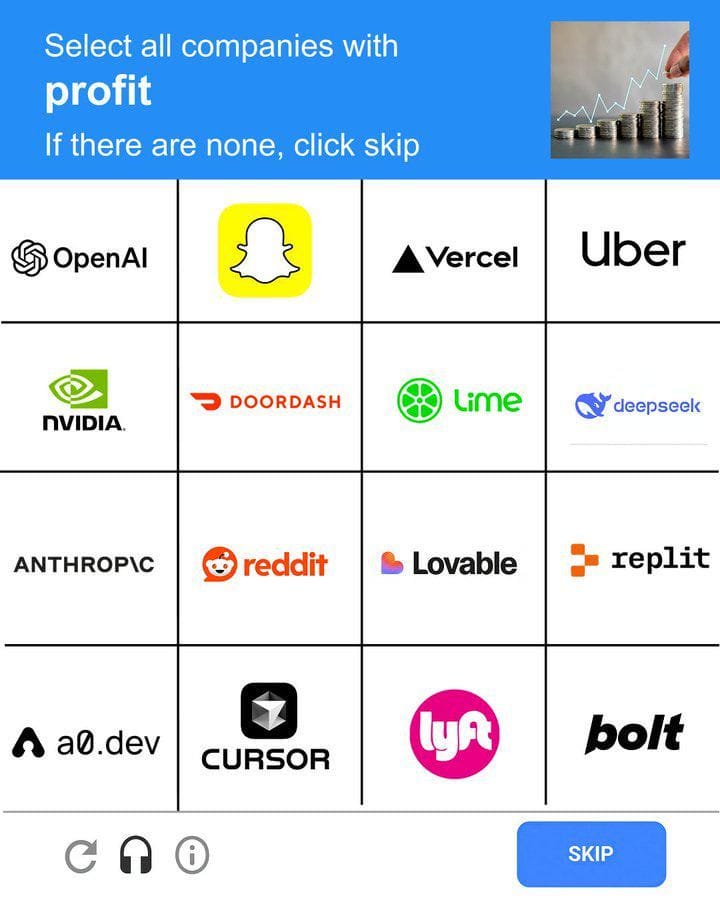The width and height of the screenshot is (720, 900).
Task: Select the Cursor tile
Action: [x=266, y=727]
